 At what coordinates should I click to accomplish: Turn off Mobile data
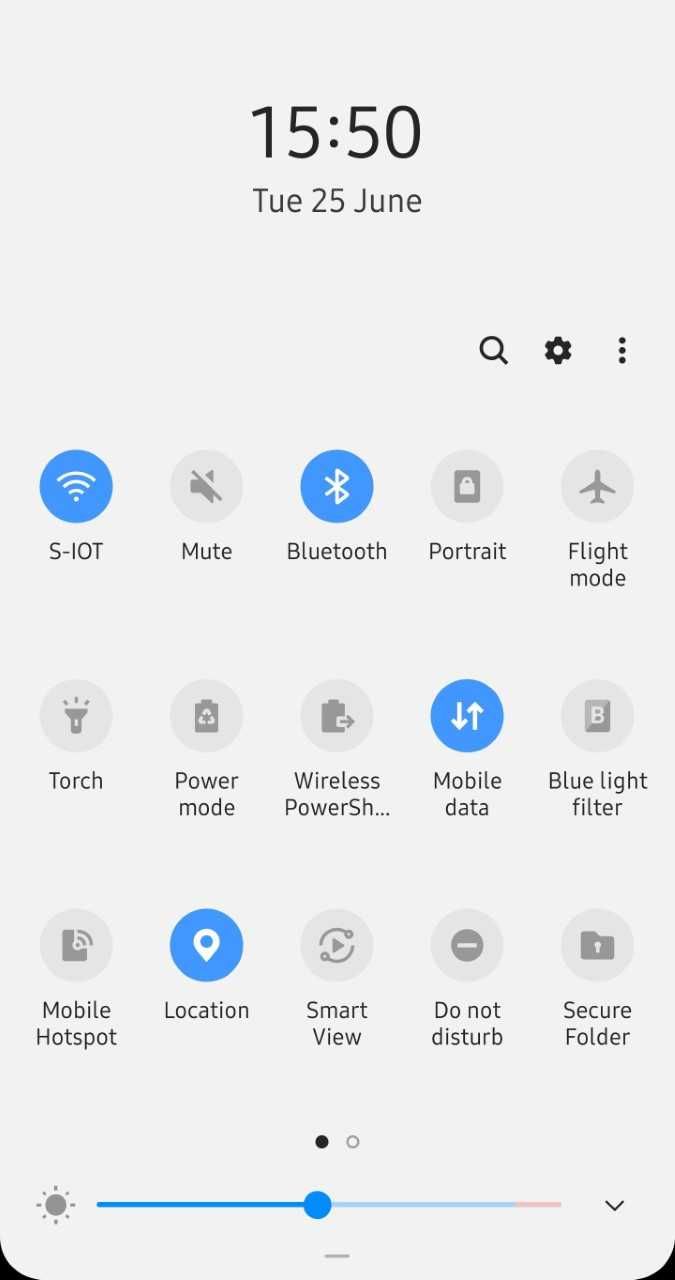tap(467, 716)
